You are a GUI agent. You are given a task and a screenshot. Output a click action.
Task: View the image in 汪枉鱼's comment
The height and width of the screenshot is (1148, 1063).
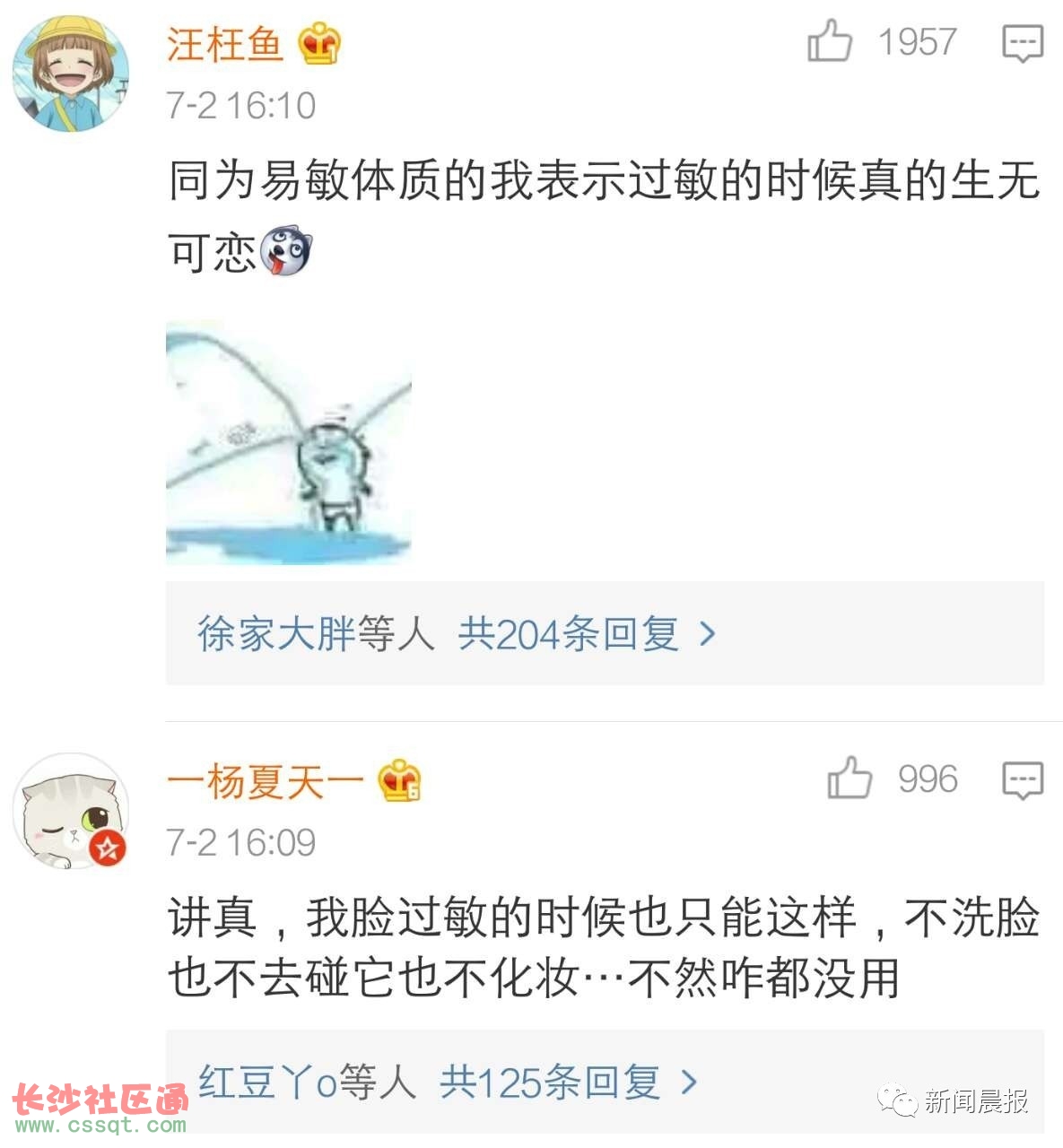289,441
